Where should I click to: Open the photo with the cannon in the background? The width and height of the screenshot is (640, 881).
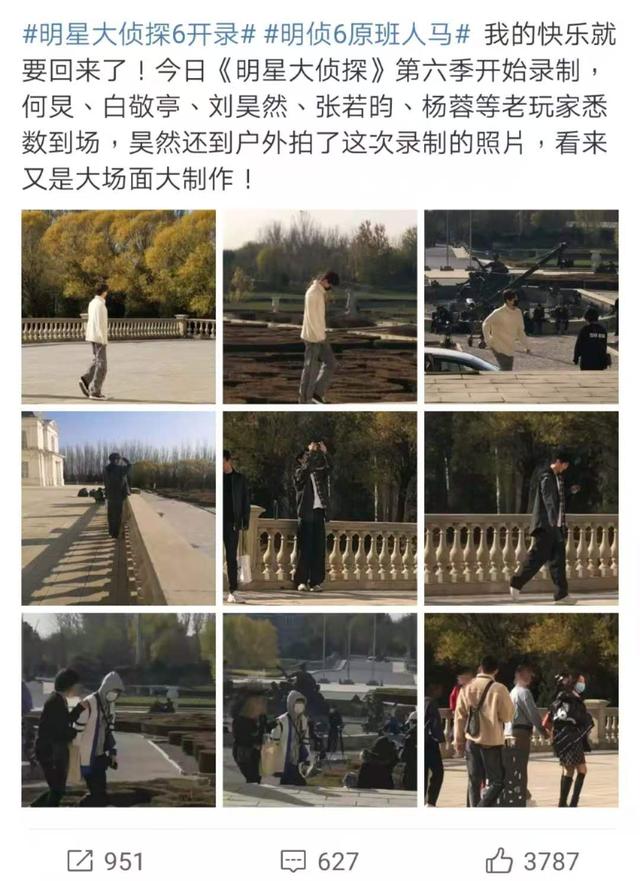click(x=521, y=306)
